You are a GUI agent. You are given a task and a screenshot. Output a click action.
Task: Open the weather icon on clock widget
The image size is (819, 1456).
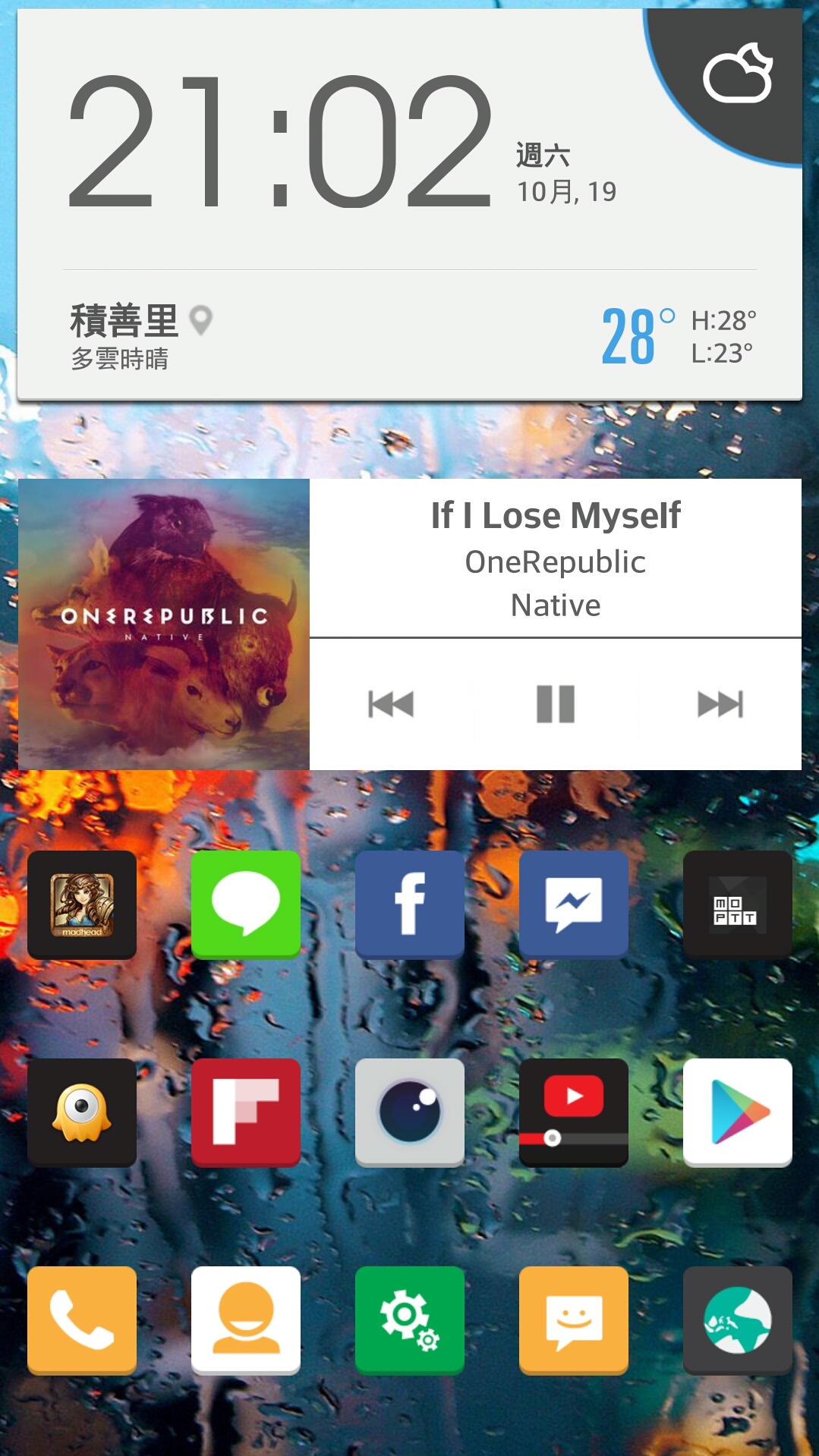point(738,74)
